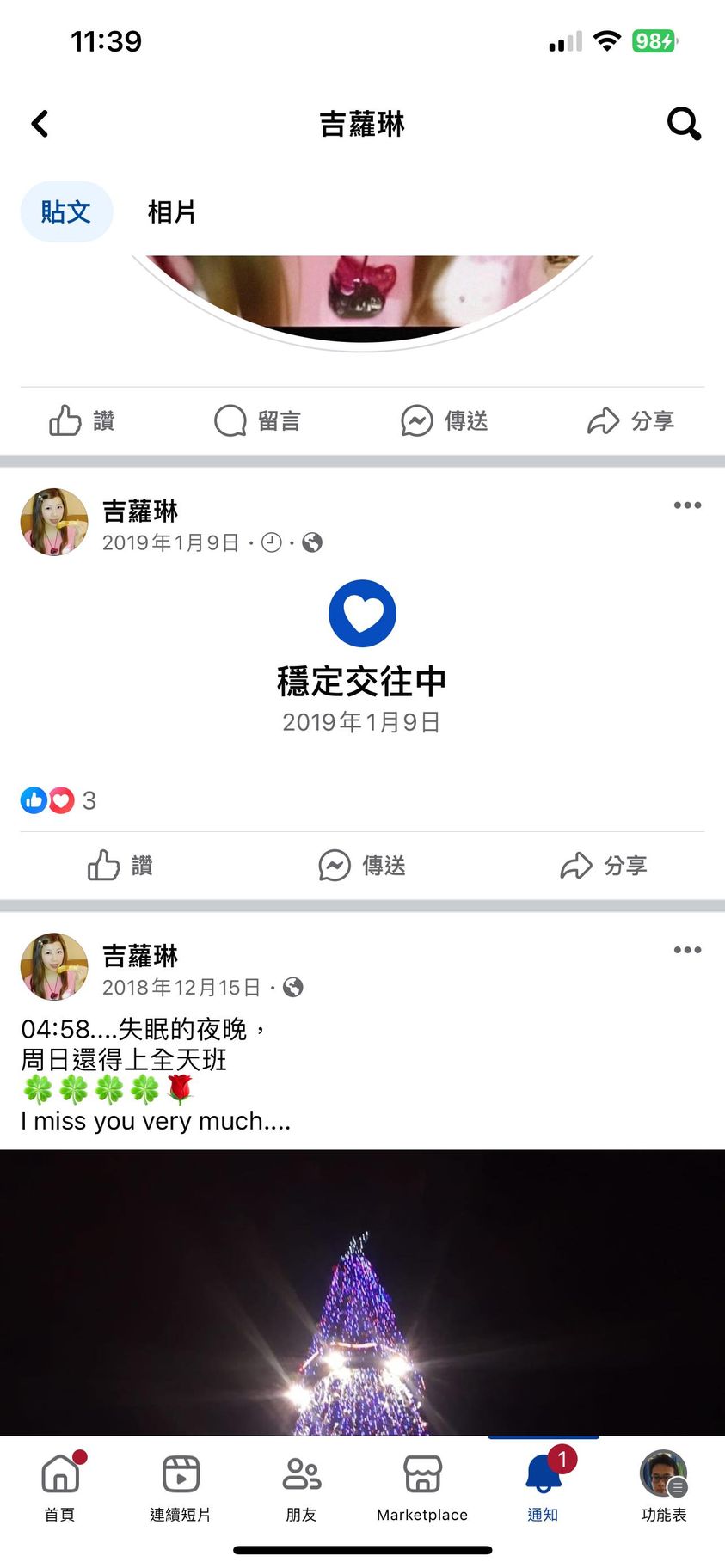Like the 穩定交往中 post
This screenshot has width=725, height=1568.
click(x=120, y=866)
